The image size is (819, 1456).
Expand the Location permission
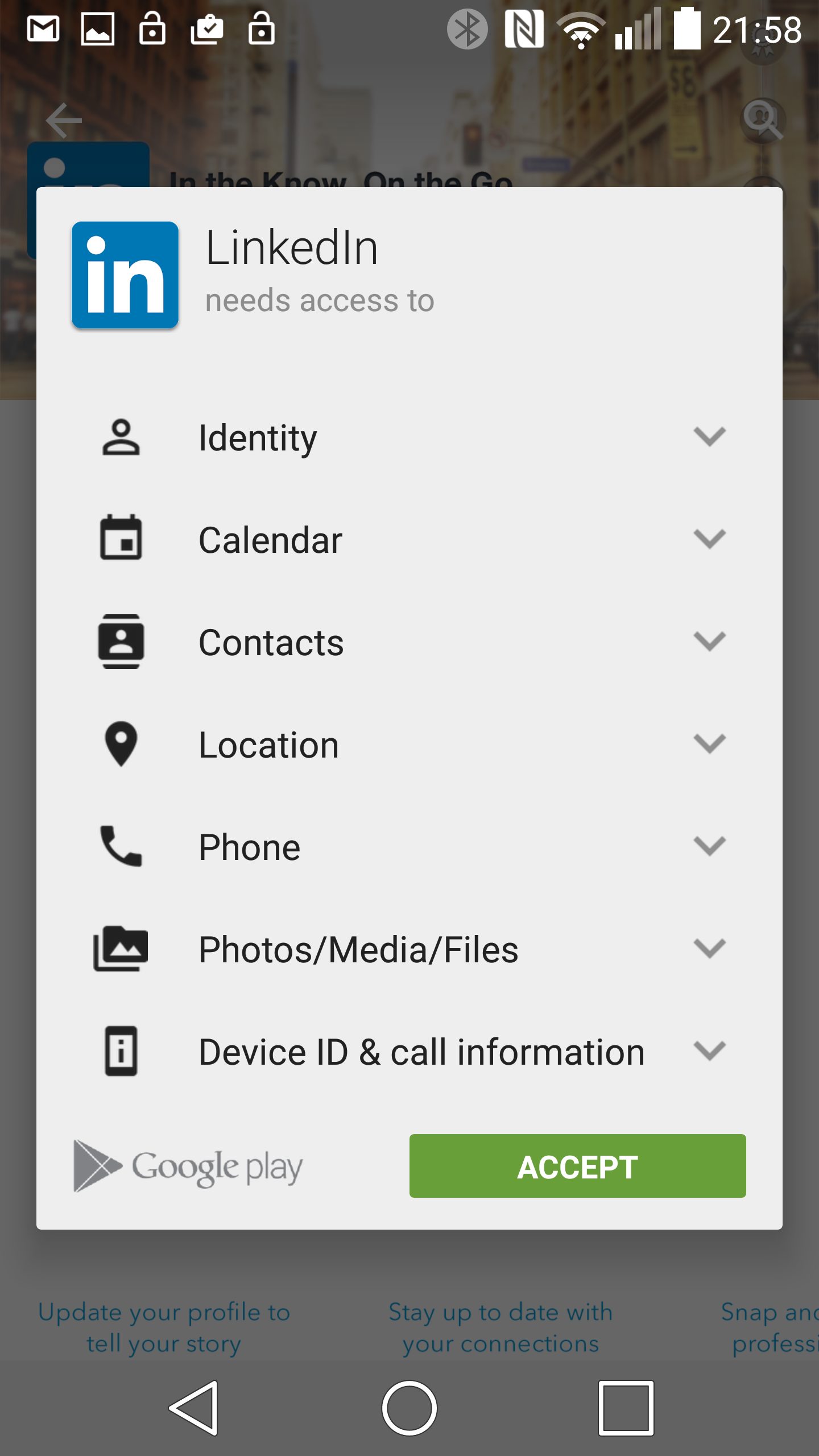tap(409, 744)
